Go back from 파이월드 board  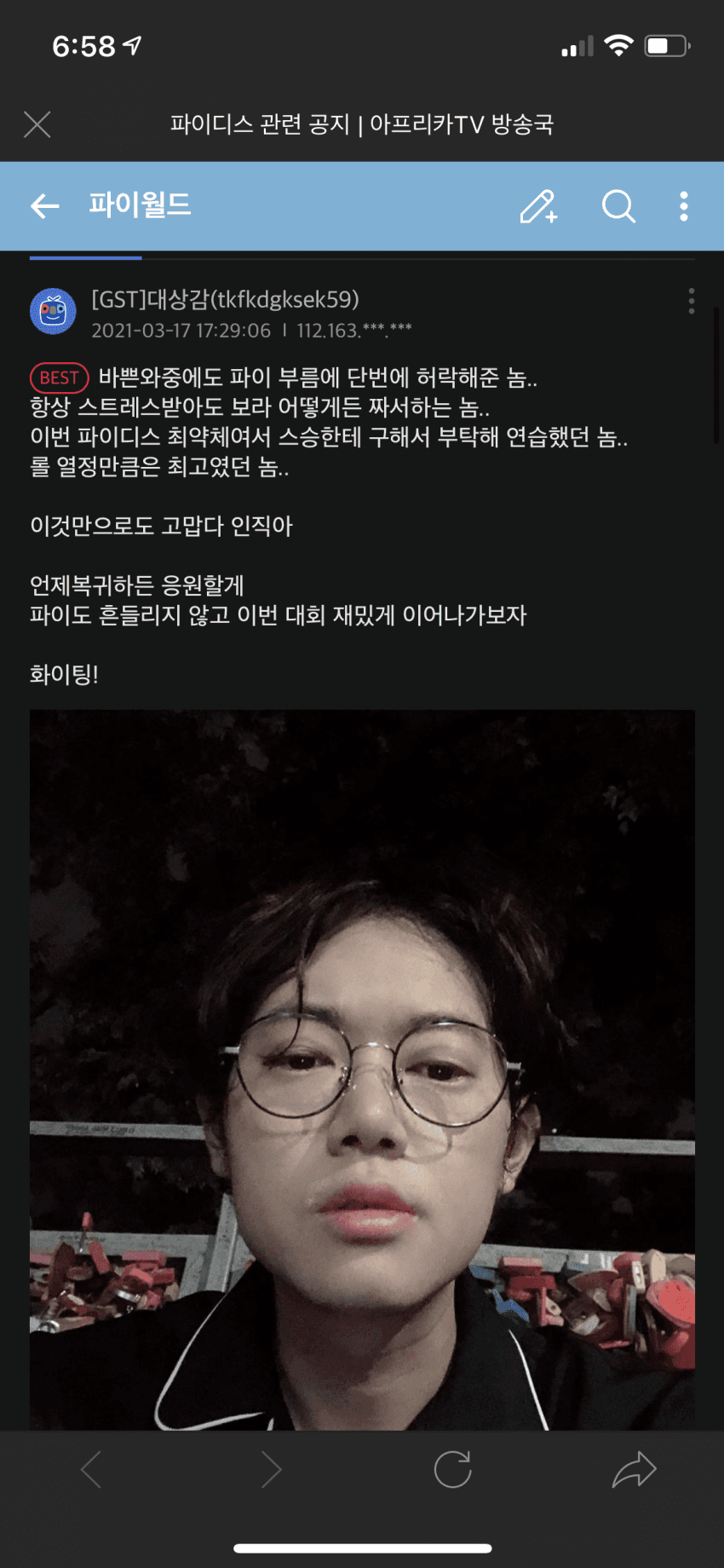[45, 205]
